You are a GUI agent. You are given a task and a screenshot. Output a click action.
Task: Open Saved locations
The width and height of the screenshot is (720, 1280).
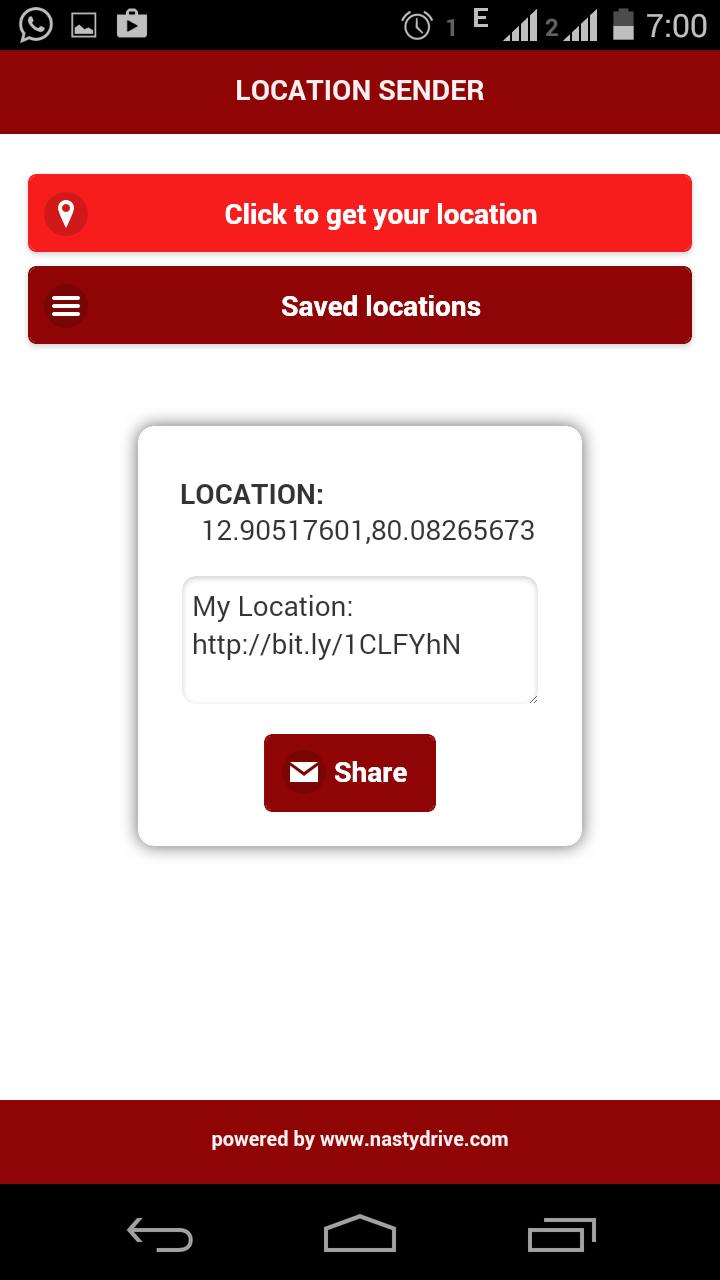[360, 305]
